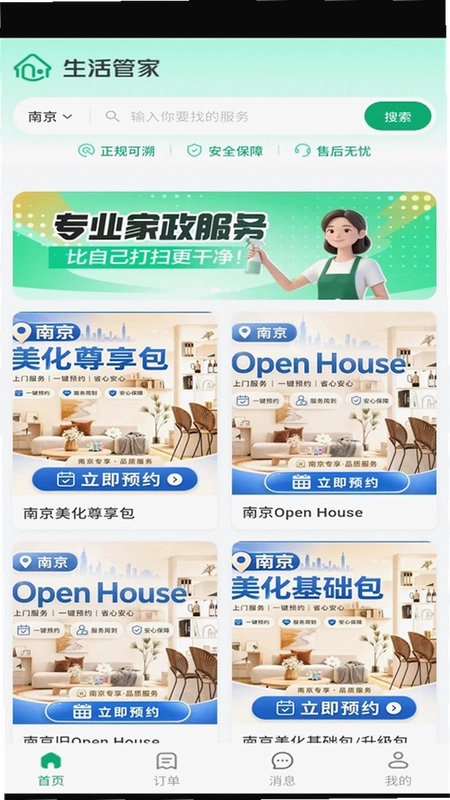This screenshot has width=450, height=800.
Task: Switch to the 订单 tab
Action: tap(166, 769)
